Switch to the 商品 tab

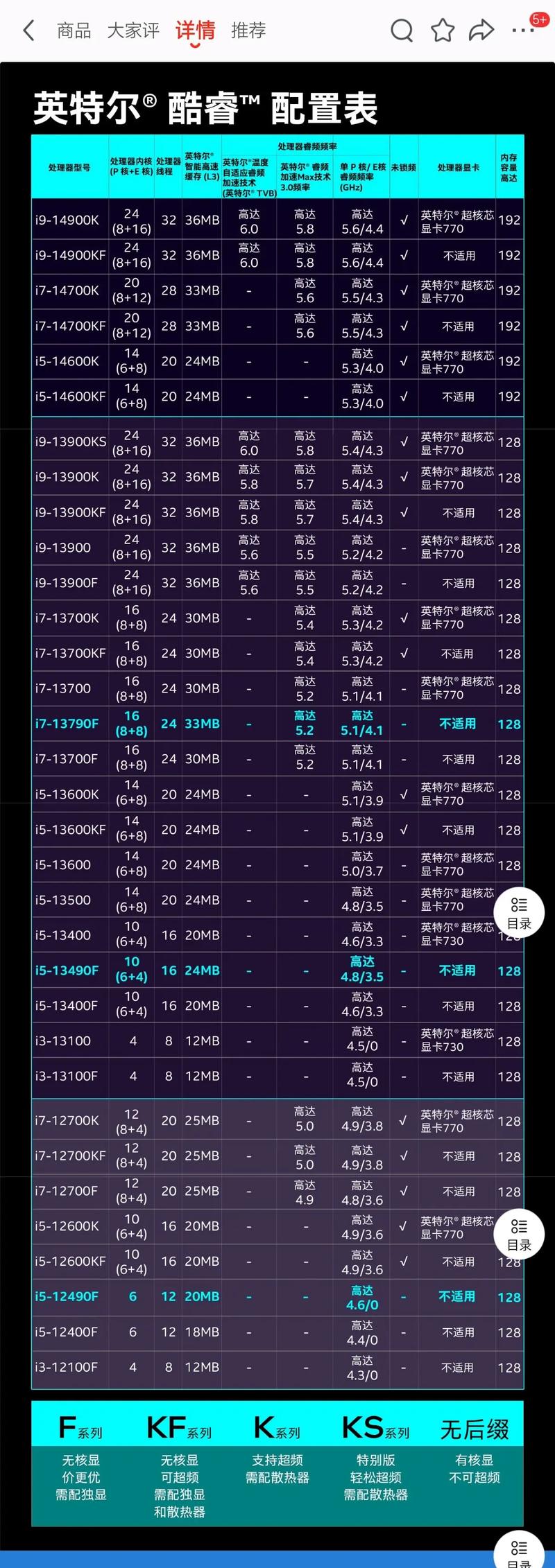(74, 31)
